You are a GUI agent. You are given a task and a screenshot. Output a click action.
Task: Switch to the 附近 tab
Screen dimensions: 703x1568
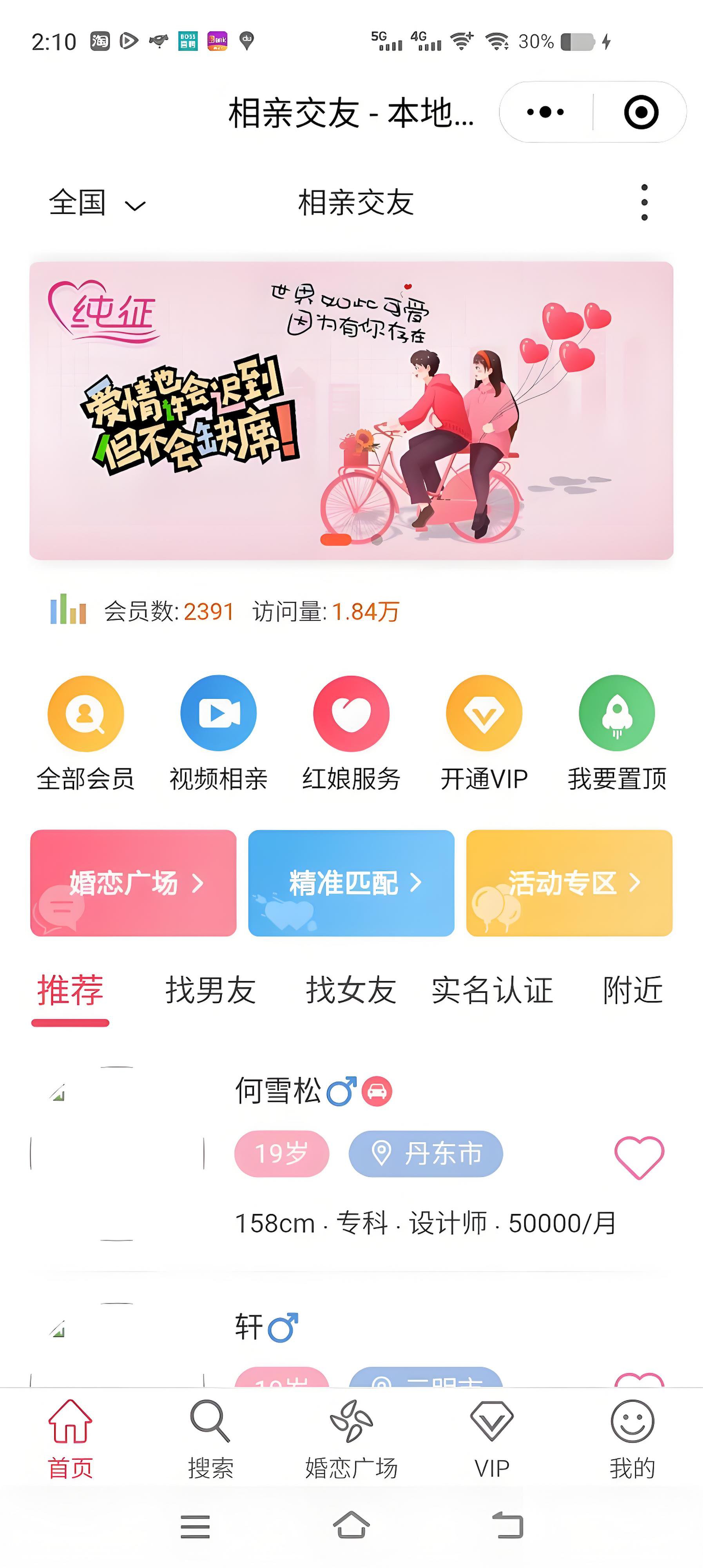[632, 990]
